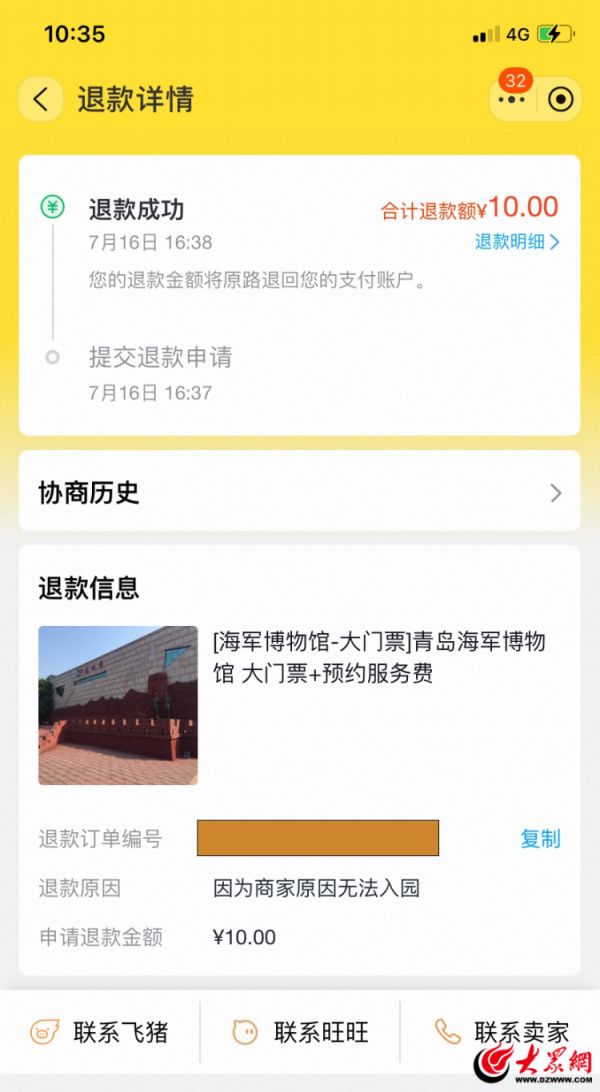The width and height of the screenshot is (600, 1092).
Task: Open the three-dot more menu
Action: point(513,100)
